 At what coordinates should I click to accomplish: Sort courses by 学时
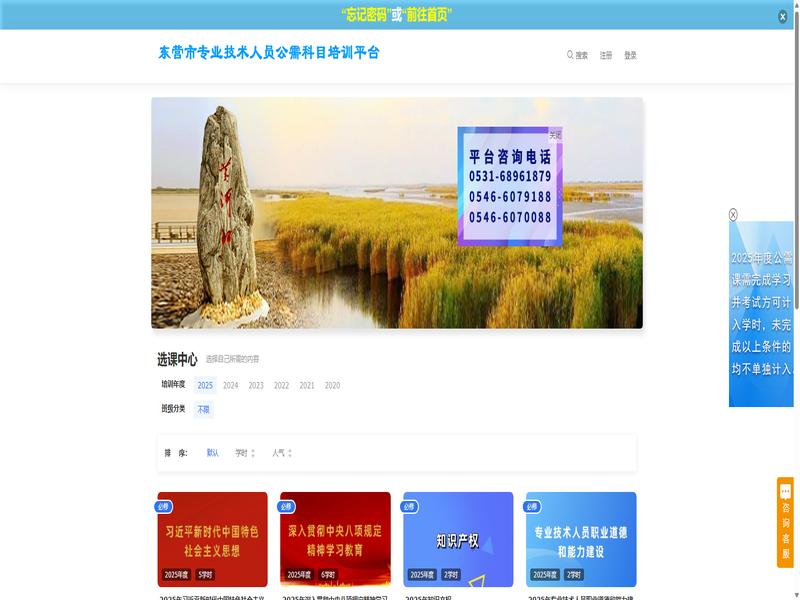(x=244, y=453)
